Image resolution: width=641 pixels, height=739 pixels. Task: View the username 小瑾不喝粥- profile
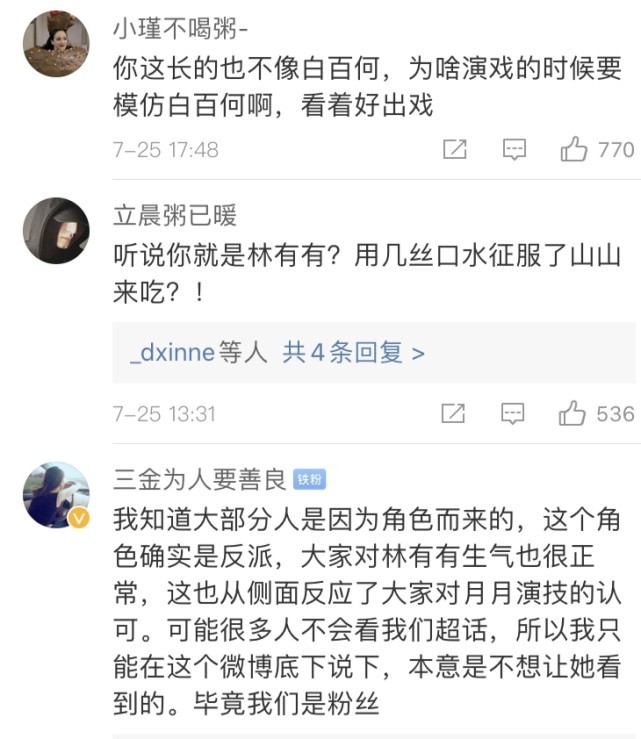181,27
